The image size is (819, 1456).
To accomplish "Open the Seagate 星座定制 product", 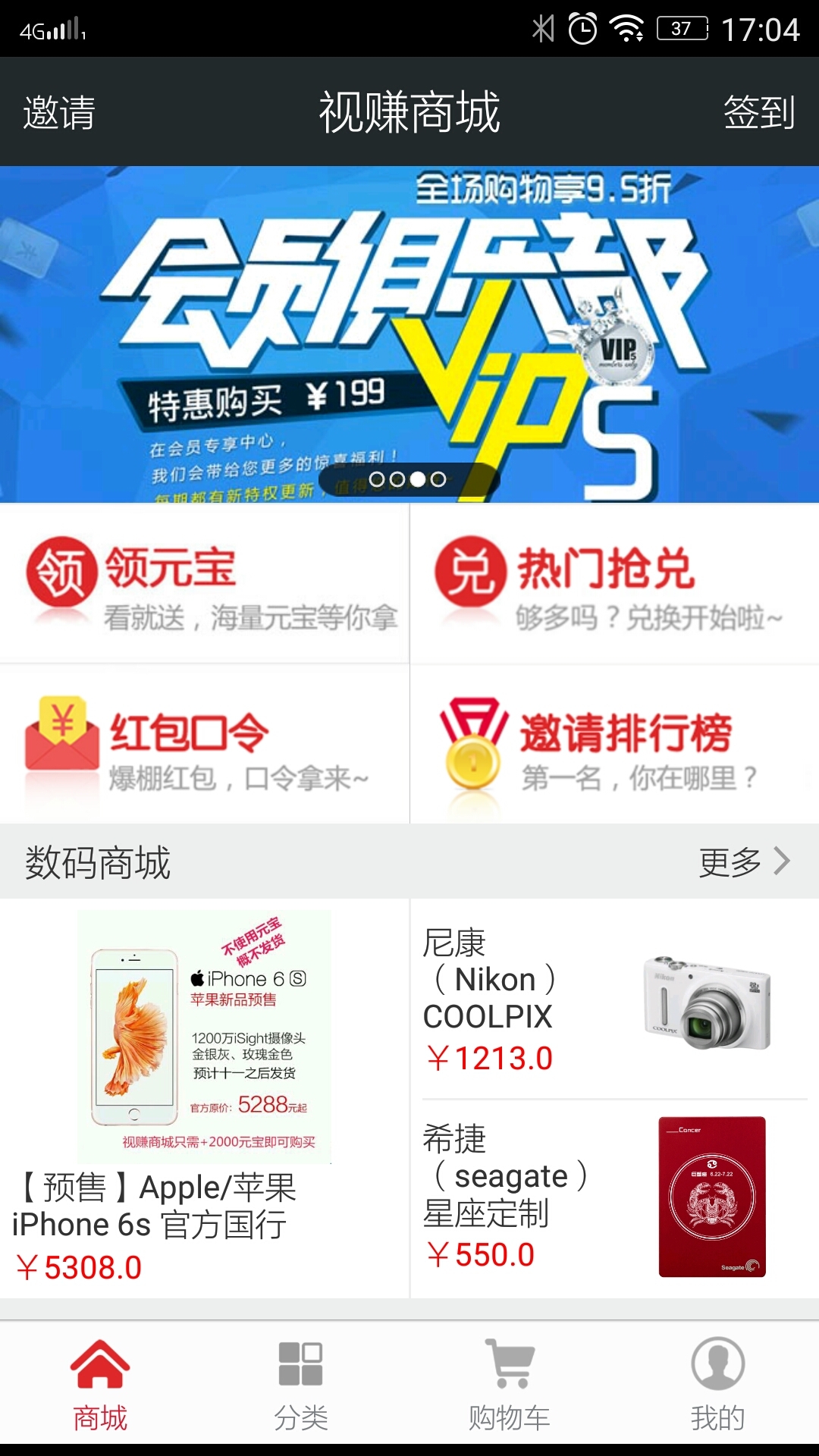I will click(614, 1198).
